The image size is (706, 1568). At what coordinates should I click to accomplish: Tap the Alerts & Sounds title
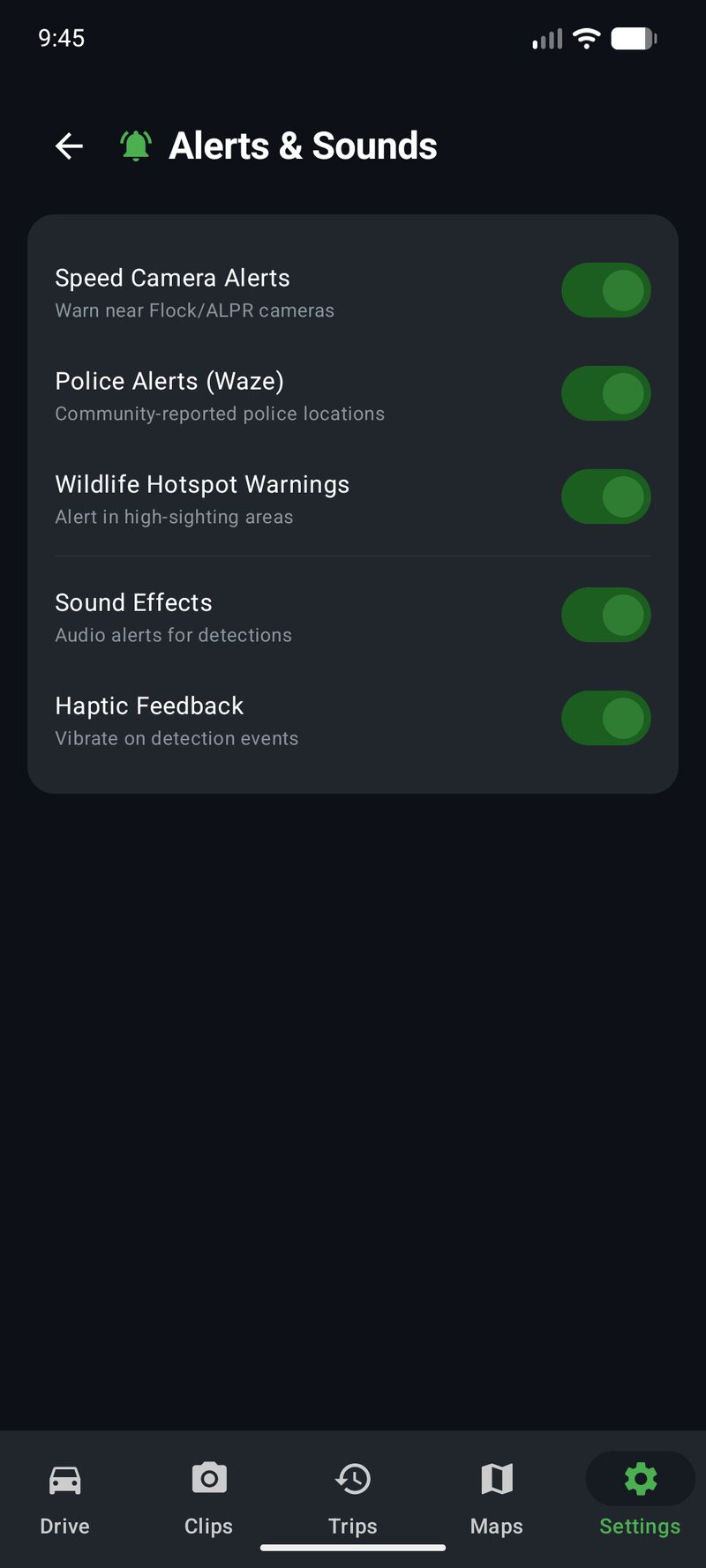302,146
